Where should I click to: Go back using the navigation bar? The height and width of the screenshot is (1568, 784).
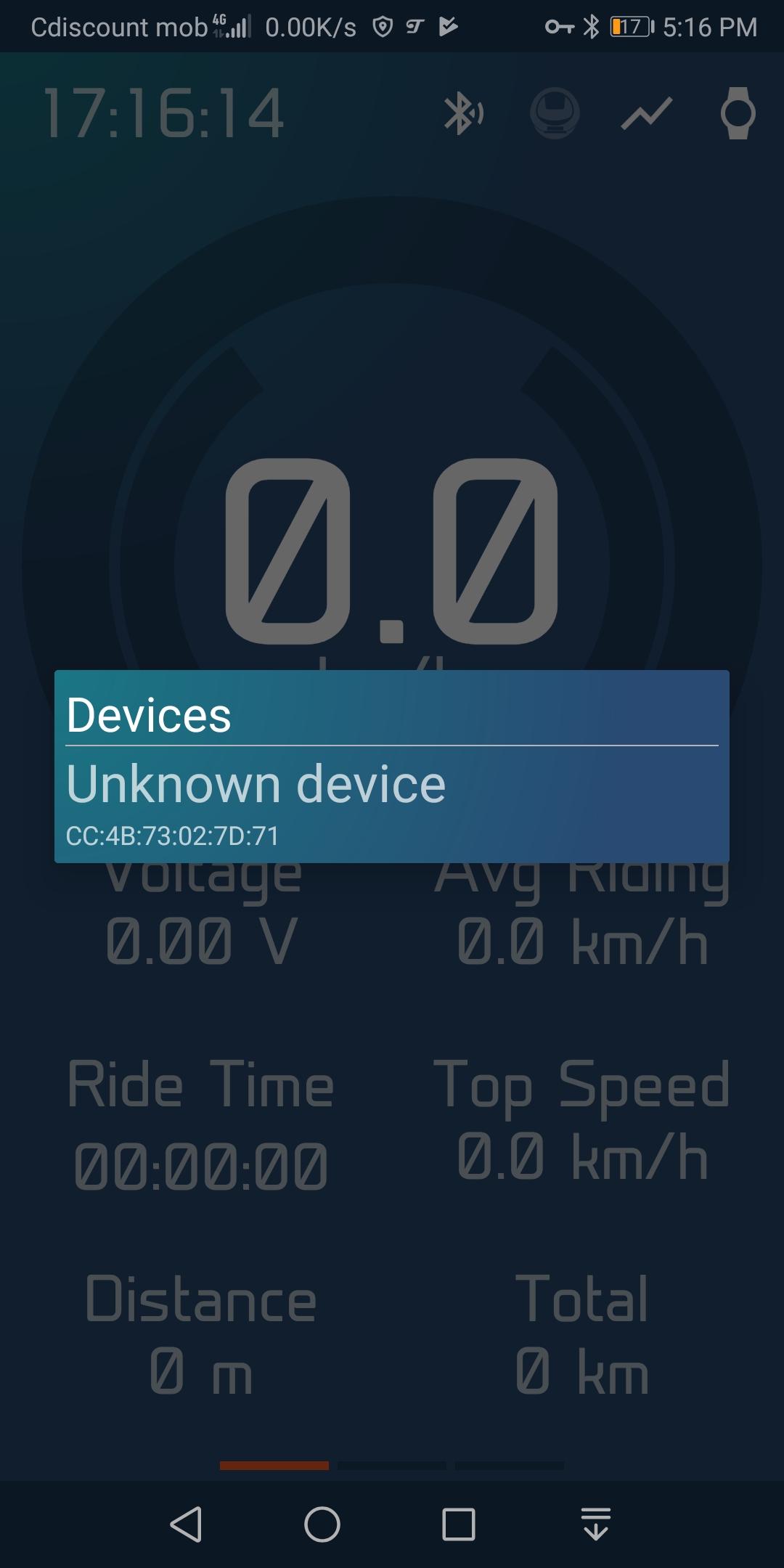(x=186, y=1524)
